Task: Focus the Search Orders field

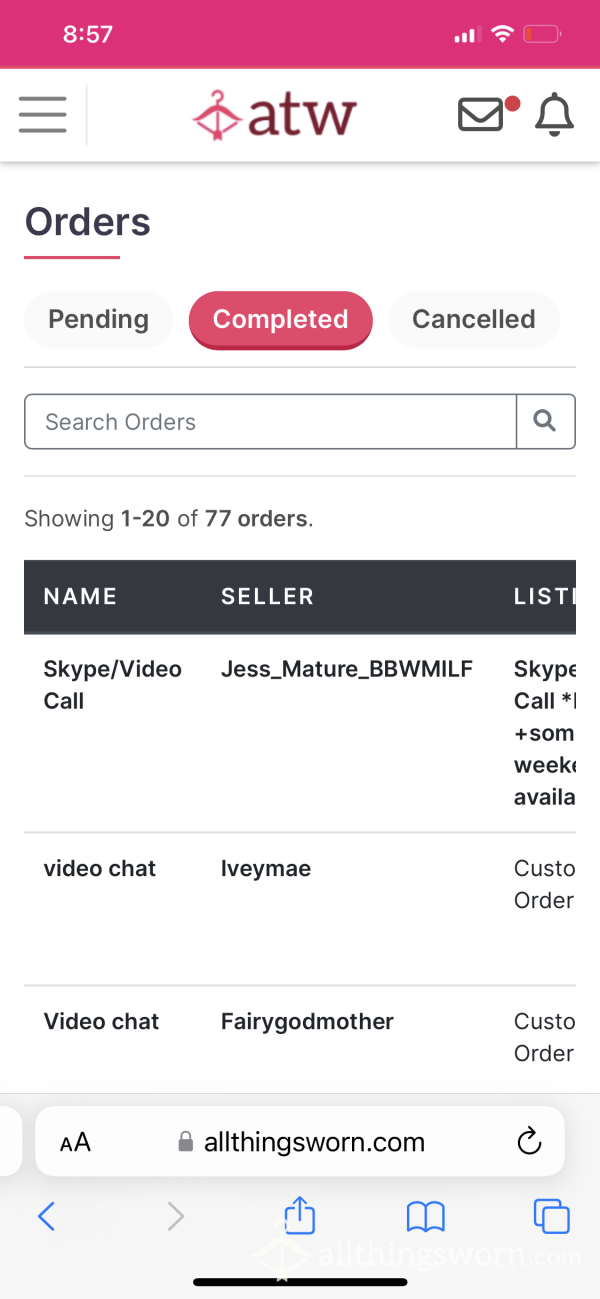Action: pos(270,421)
